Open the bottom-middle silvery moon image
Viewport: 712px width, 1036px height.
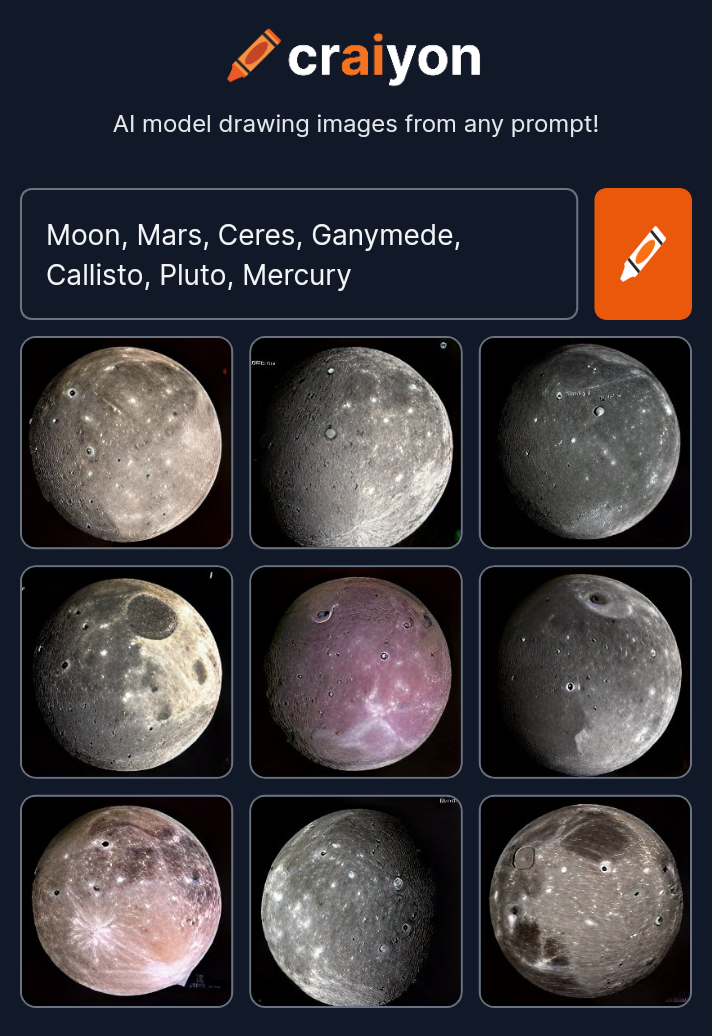click(x=356, y=901)
